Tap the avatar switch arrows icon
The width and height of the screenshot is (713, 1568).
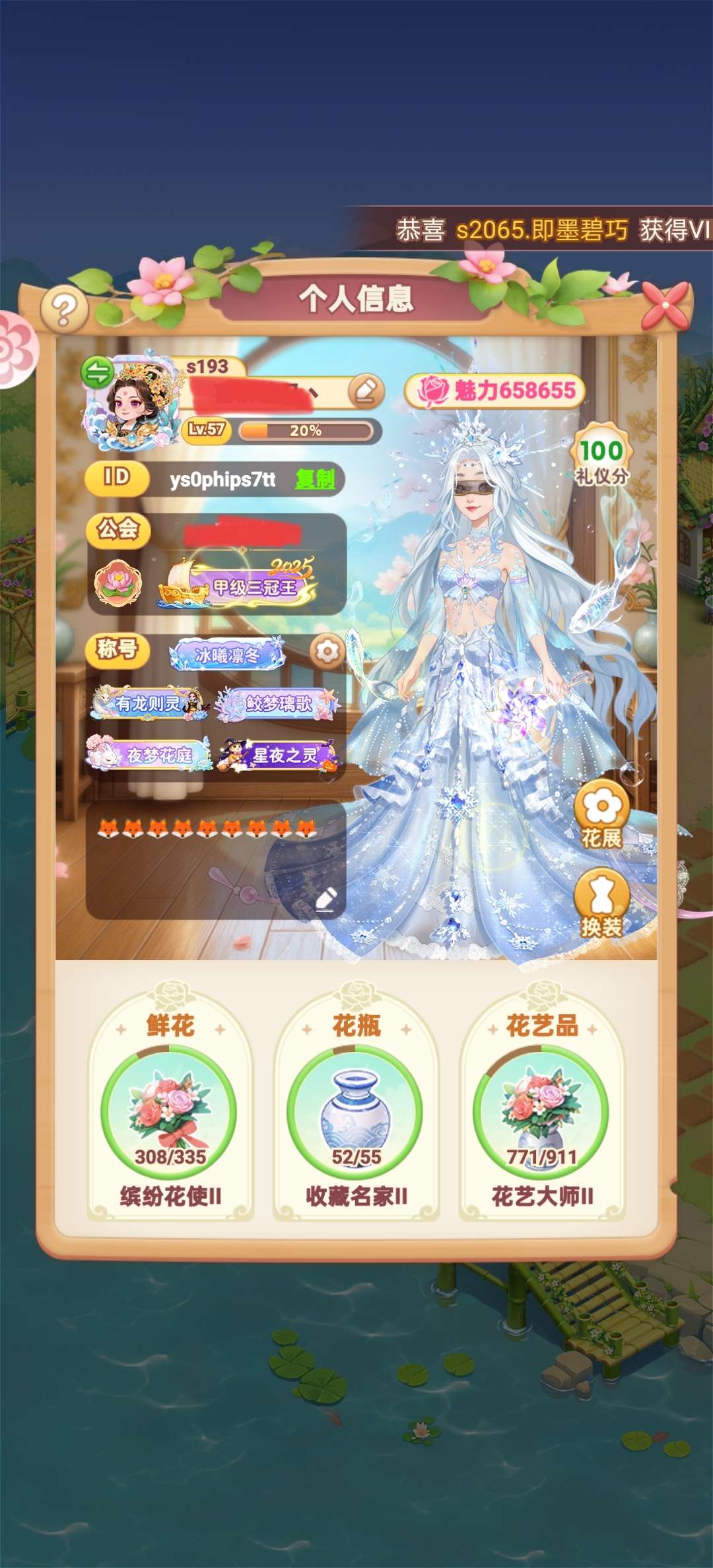pyautogui.click(x=97, y=373)
